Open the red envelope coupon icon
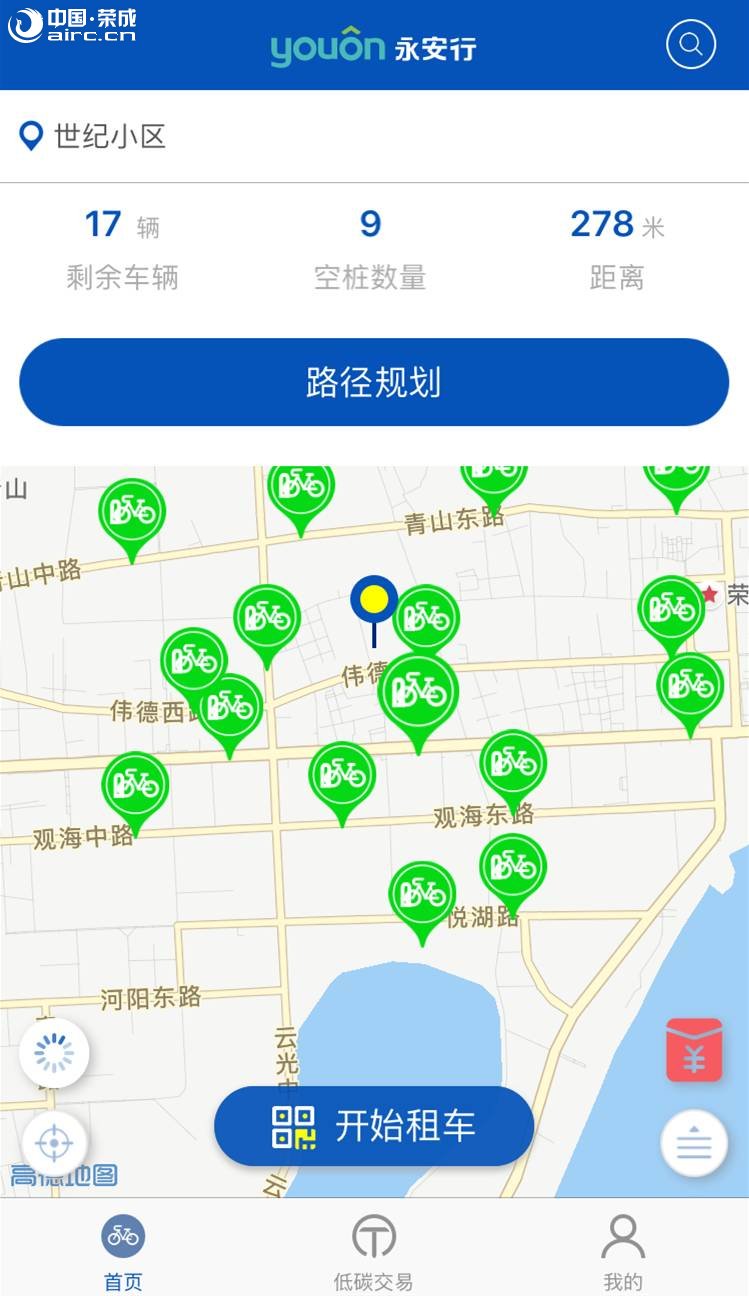Screen dimensions: 749x1296 pos(694,1050)
